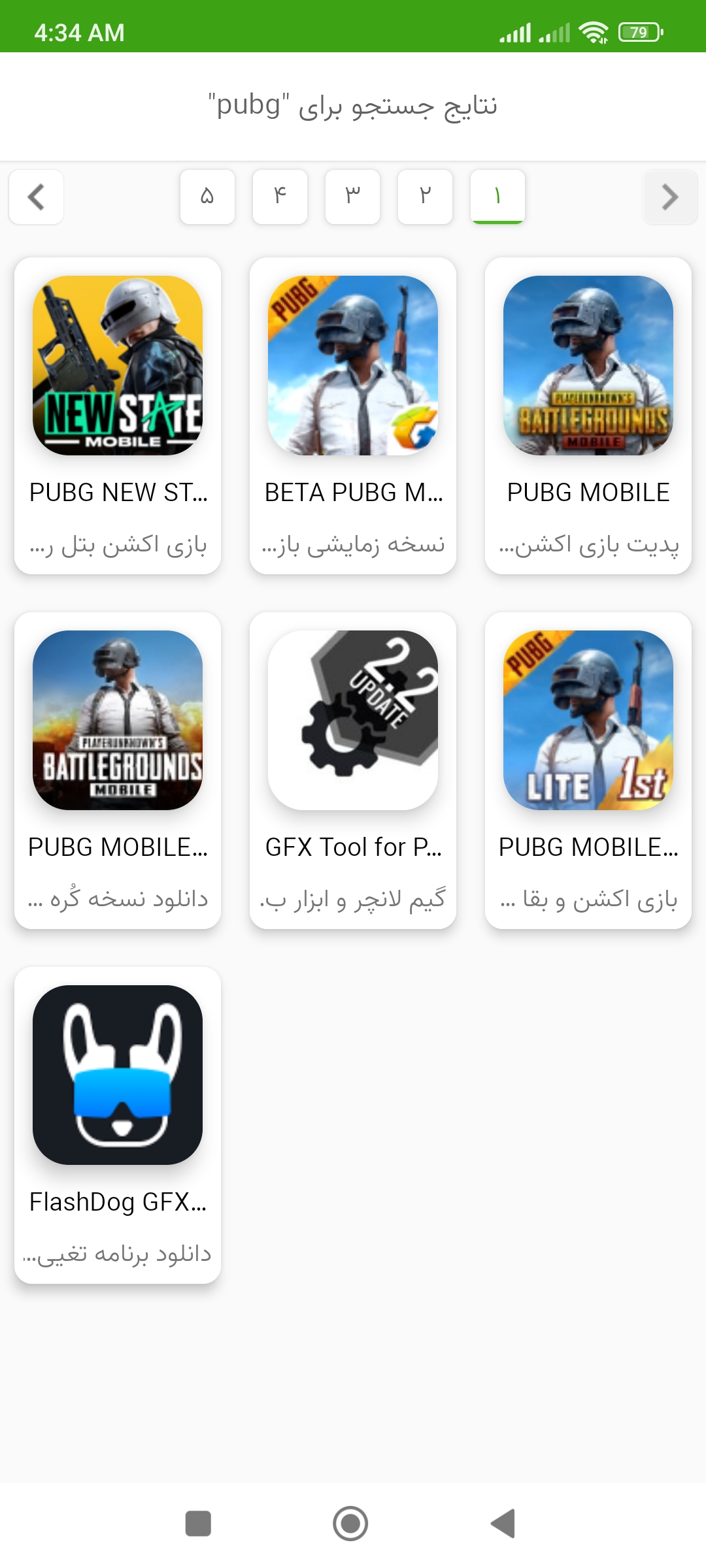Open the FlashDog GFX app card
Viewport: 706px width, 1568px height.
click(x=118, y=1125)
